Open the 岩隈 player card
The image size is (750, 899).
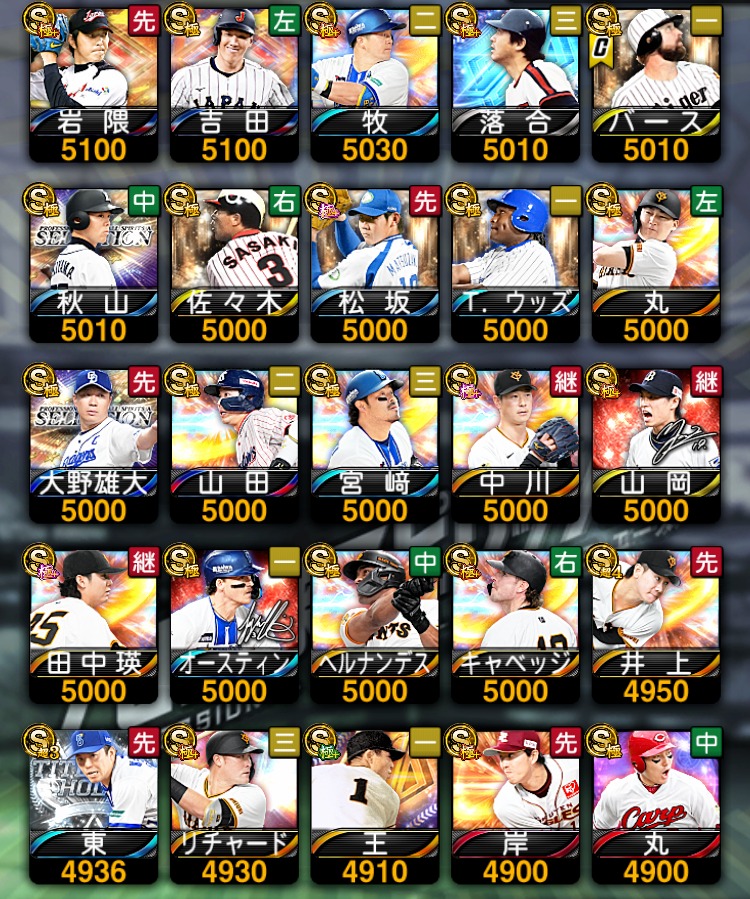(93, 85)
